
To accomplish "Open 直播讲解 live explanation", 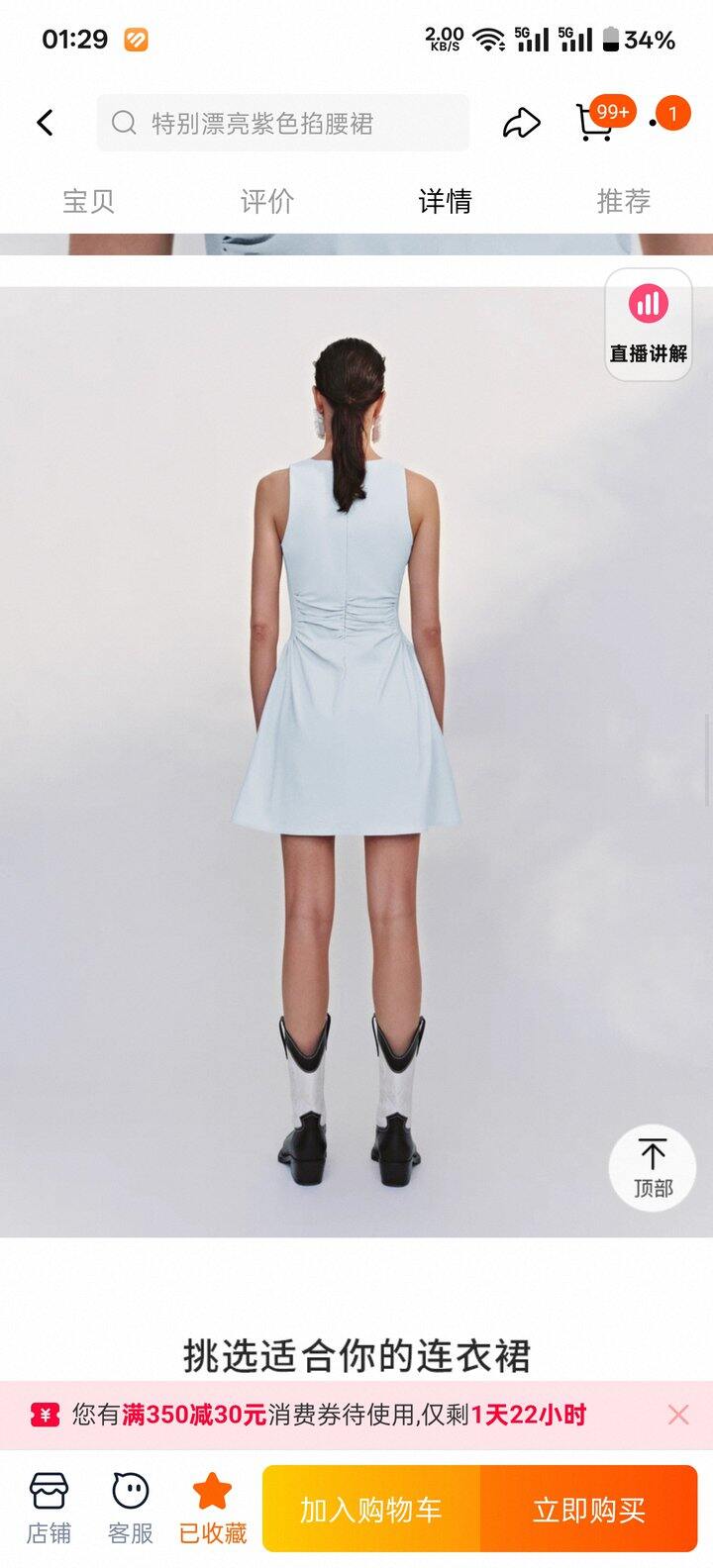I will tap(649, 325).
